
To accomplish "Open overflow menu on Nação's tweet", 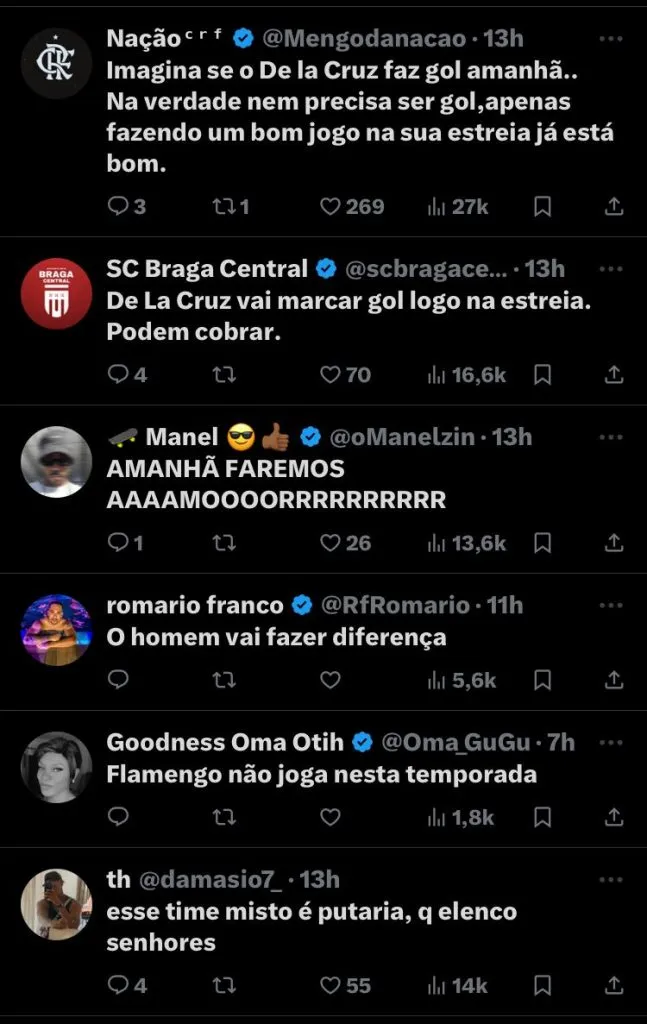I will pyautogui.click(x=611, y=38).
